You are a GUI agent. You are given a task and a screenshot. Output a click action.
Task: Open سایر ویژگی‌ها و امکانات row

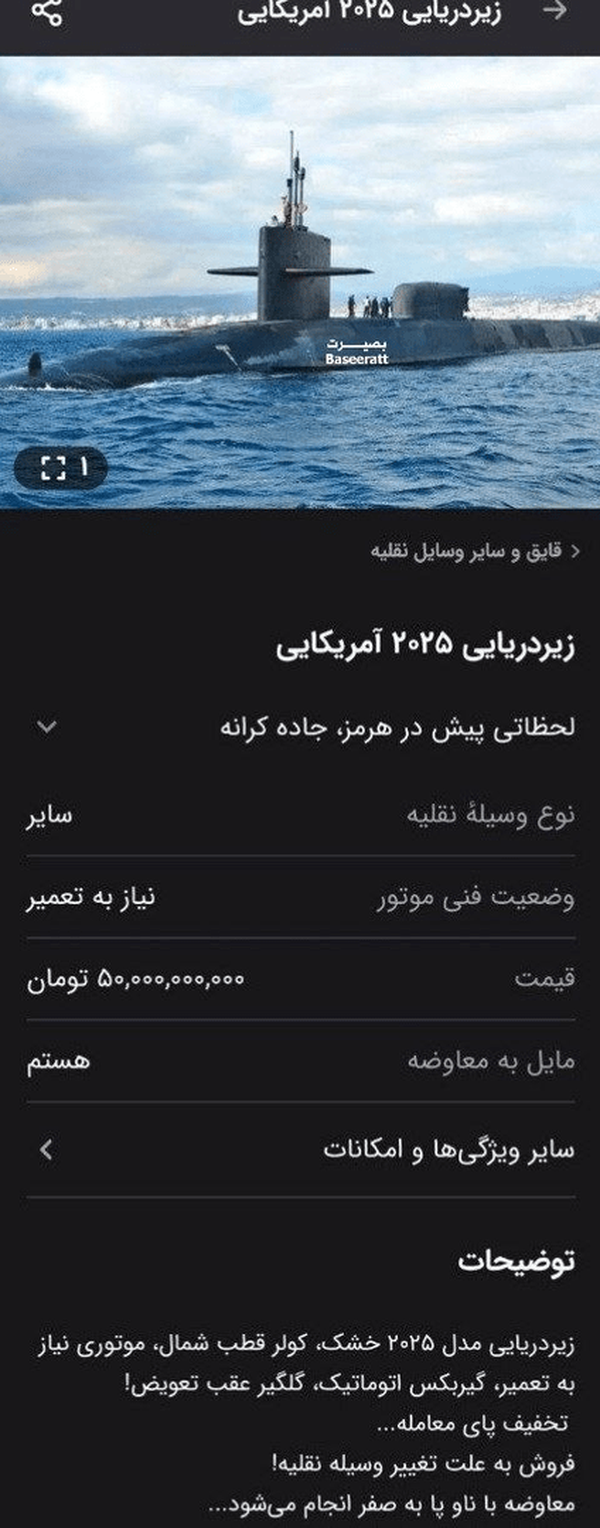pyautogui.click(x=300, y=1150)
